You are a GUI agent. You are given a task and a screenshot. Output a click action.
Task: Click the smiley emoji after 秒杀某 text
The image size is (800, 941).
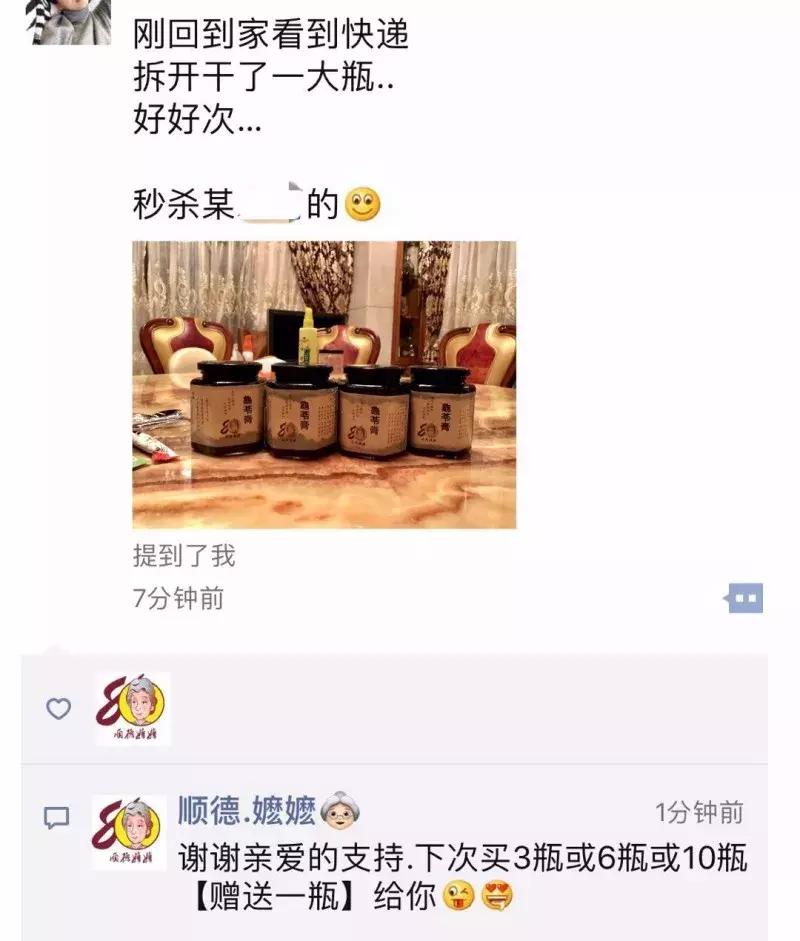click(x=362, y=204)
